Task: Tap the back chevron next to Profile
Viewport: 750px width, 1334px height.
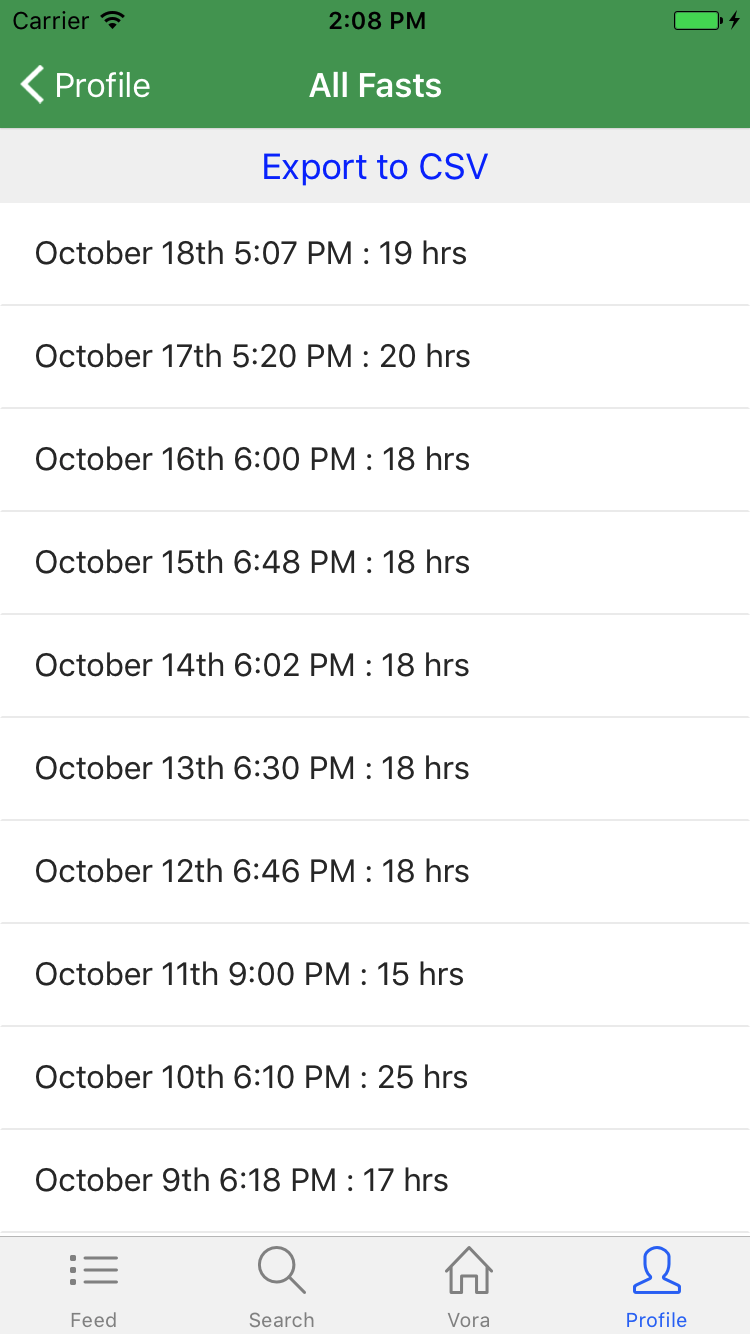Action: tap(30, 85)
